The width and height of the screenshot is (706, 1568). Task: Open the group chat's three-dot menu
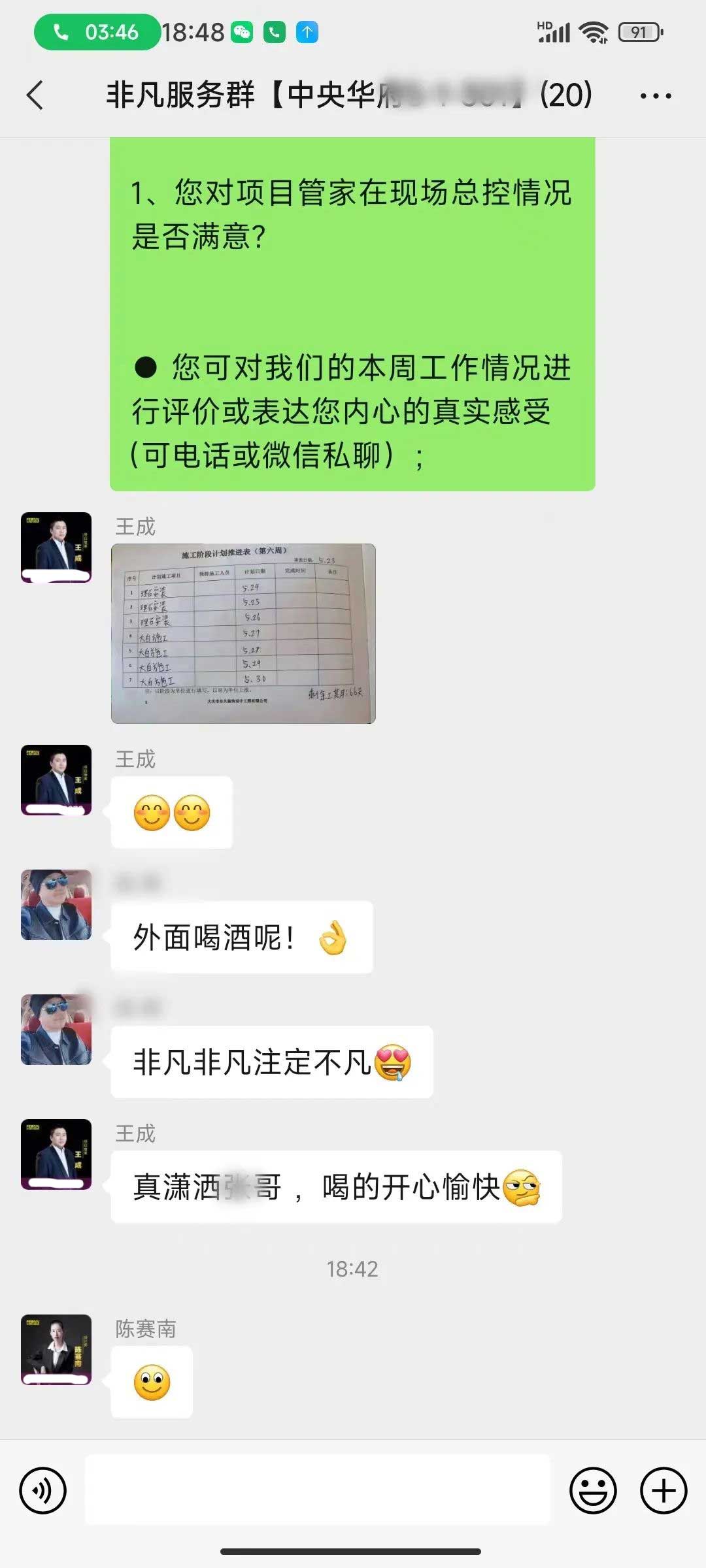pyautogui.click(x=655, y=95)
